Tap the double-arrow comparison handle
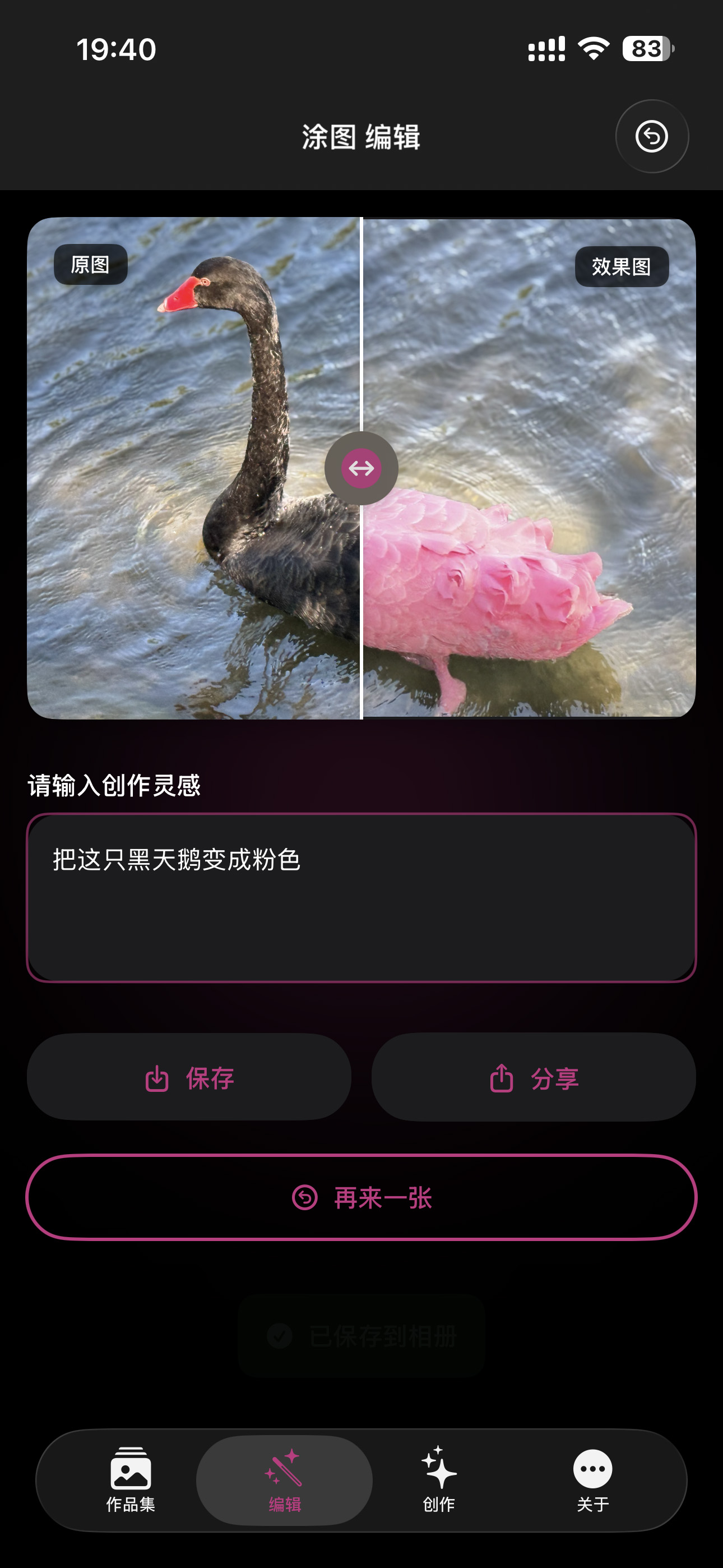 pos(362,468)
